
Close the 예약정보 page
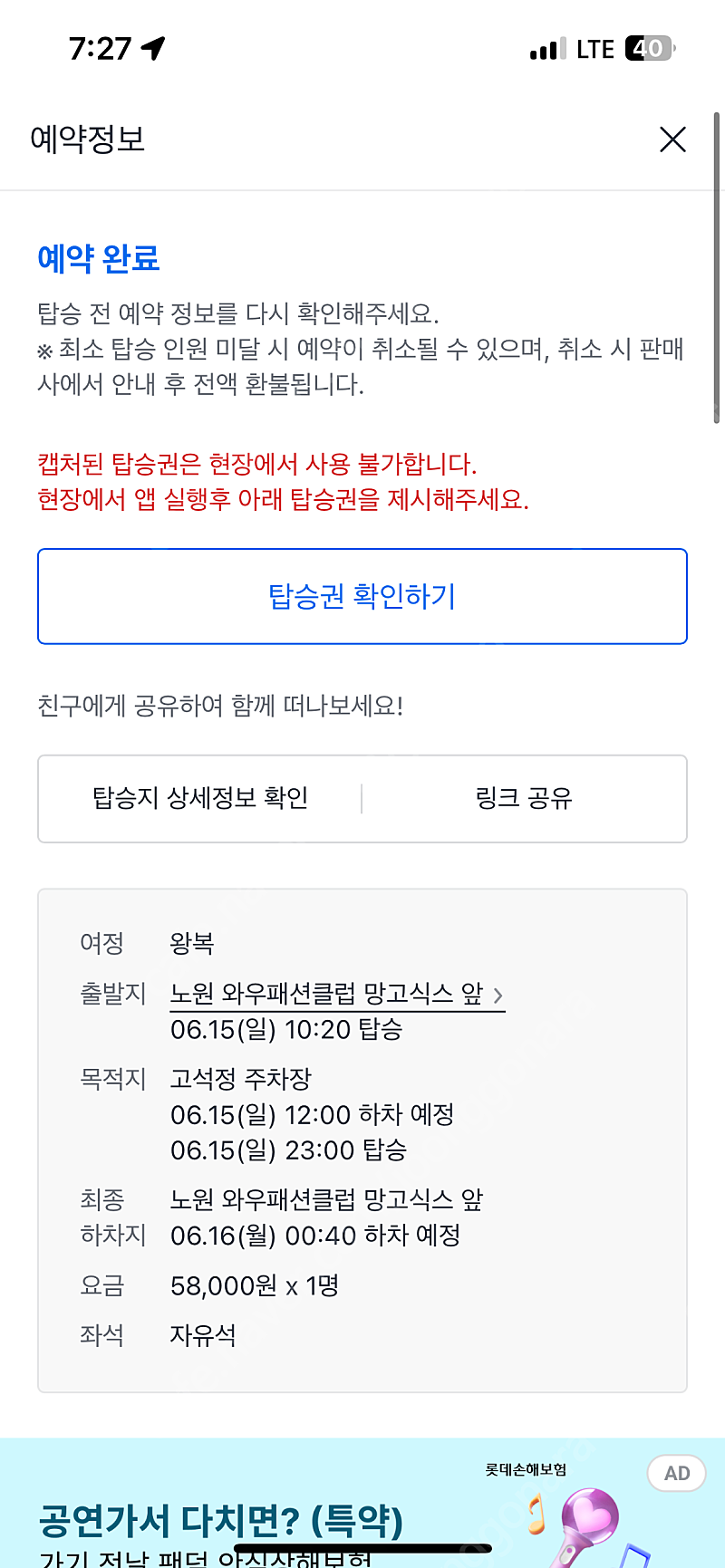(x=672, y=139)
